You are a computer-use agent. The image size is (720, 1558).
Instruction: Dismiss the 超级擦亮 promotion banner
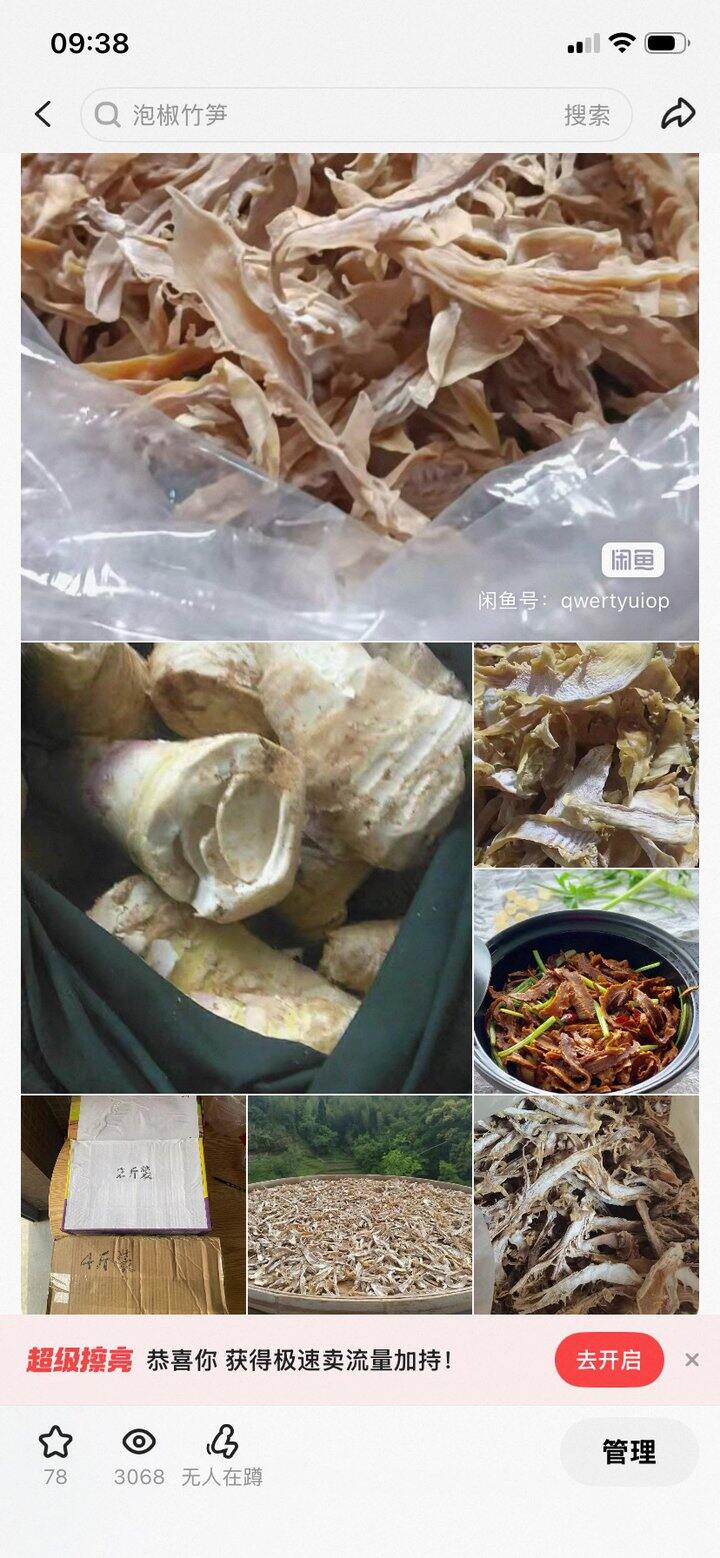692,1360
